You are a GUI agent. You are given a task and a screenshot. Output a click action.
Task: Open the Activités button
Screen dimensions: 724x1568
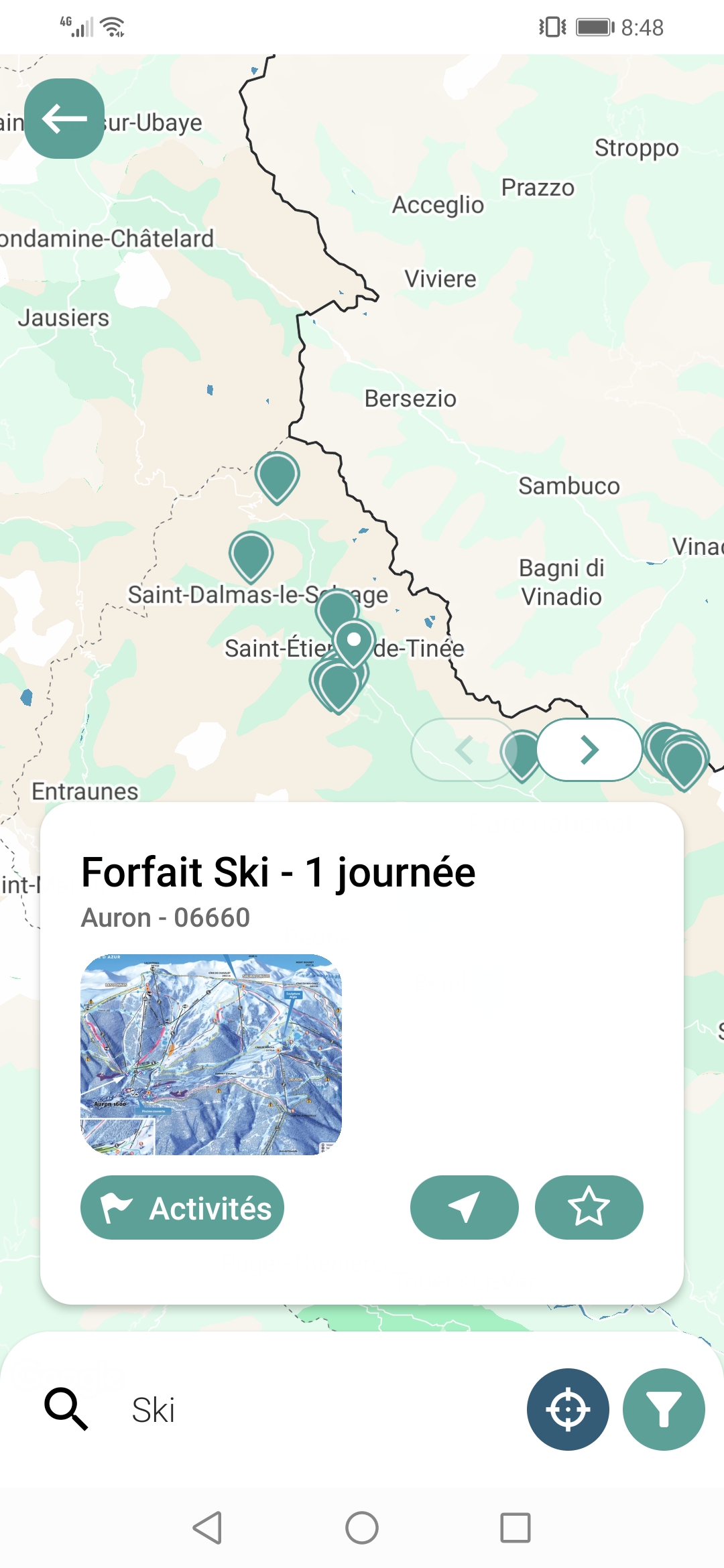[182, 1207]
